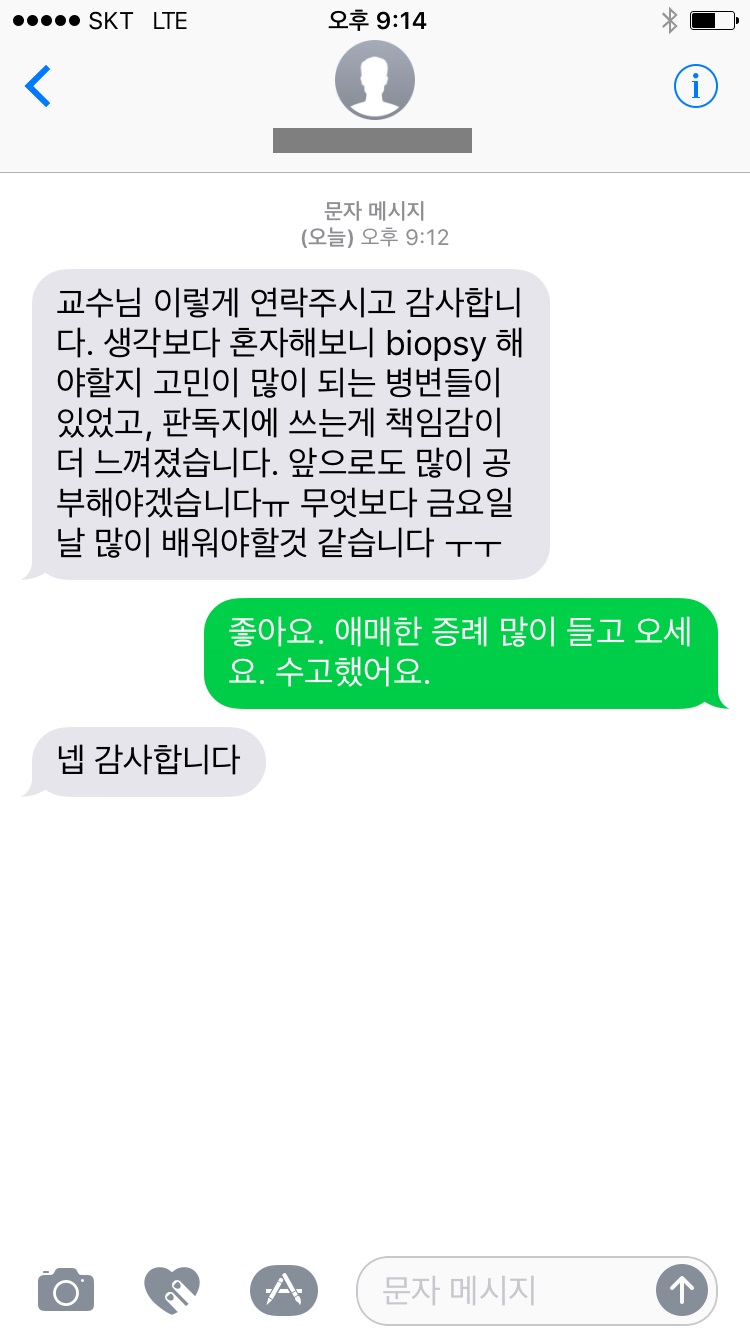Open Digital Touch heart icon
Image resolution: width=750 pixels, height=1334 pixels.
tap(172, 1290)
